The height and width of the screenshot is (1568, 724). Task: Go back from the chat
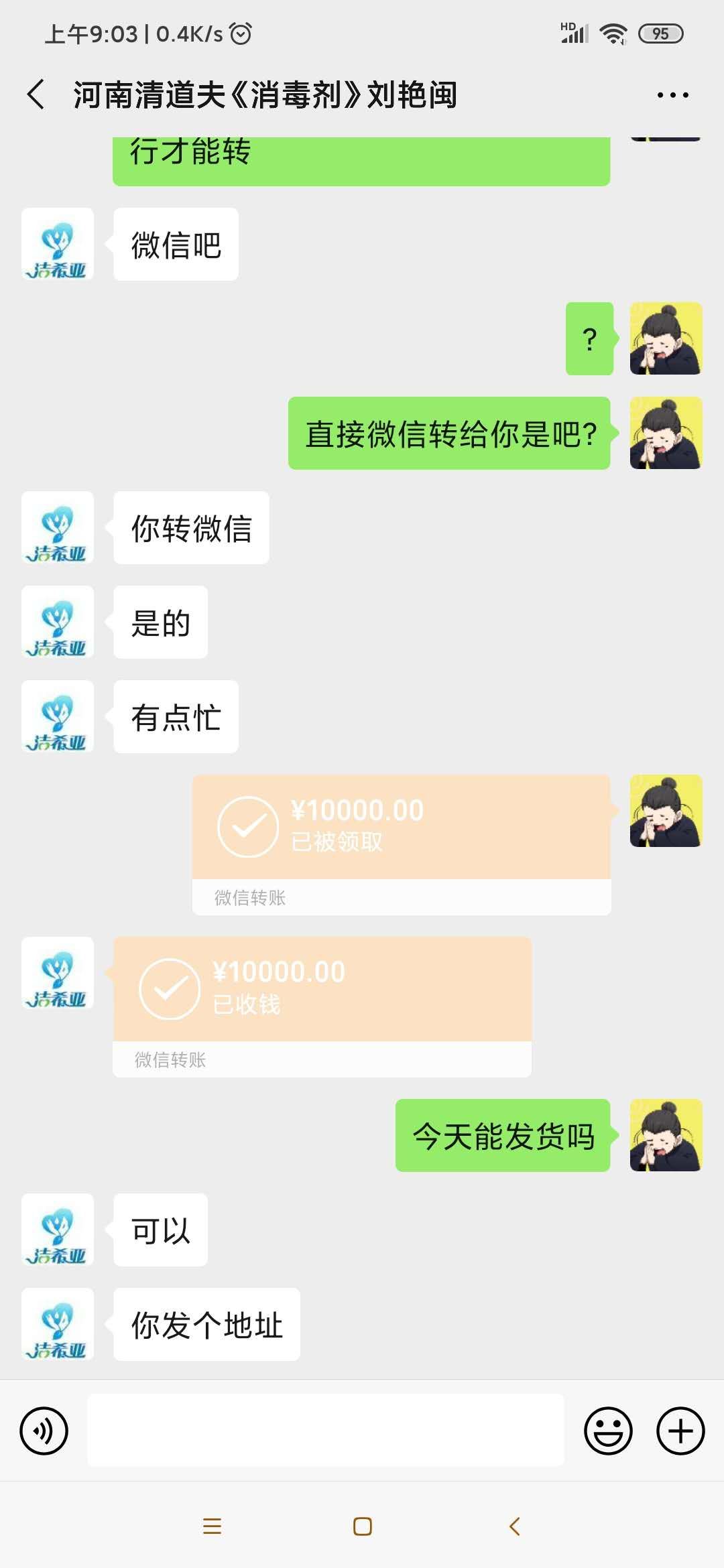click(37, 94)
